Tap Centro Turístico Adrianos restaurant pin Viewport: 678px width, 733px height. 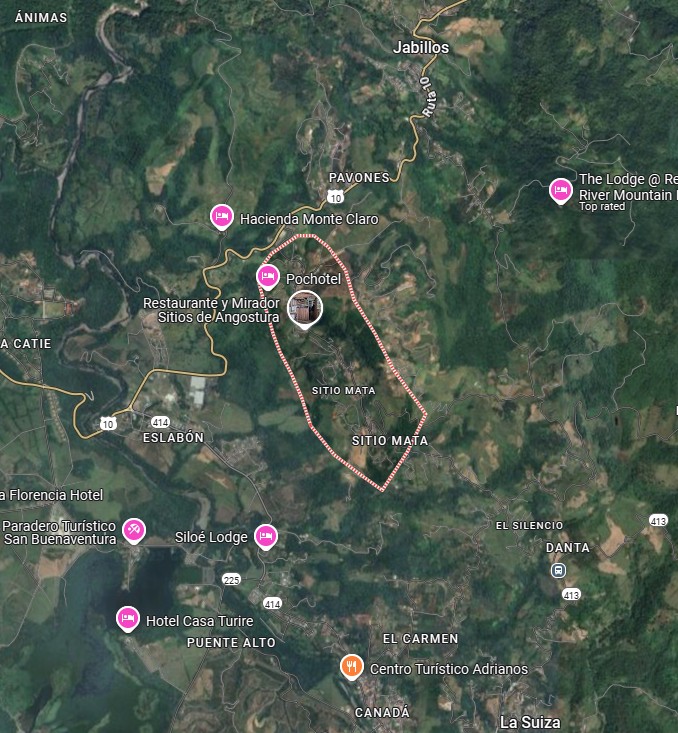(351, 666)
